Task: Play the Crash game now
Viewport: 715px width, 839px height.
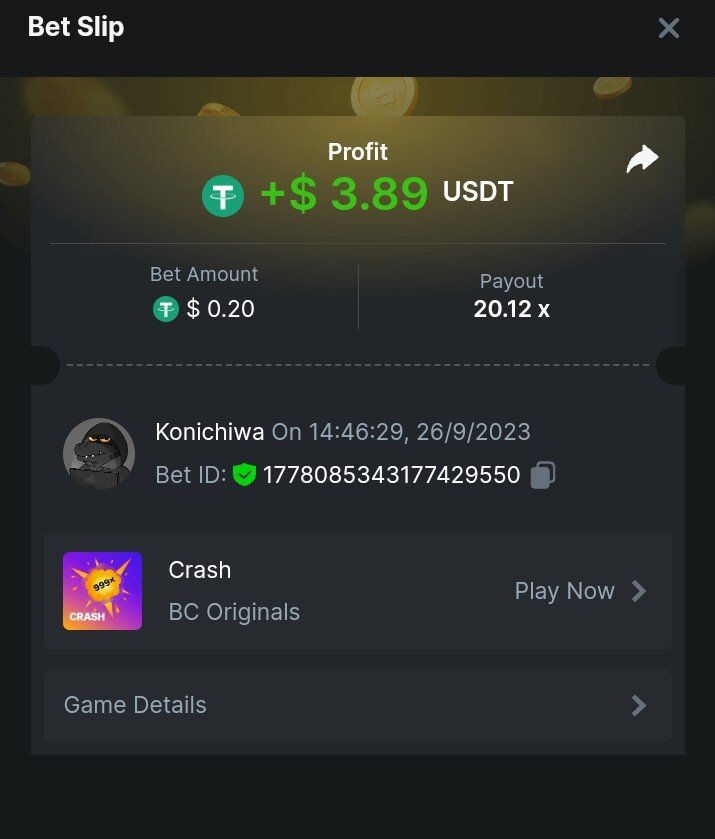Action: click(580, 591)
